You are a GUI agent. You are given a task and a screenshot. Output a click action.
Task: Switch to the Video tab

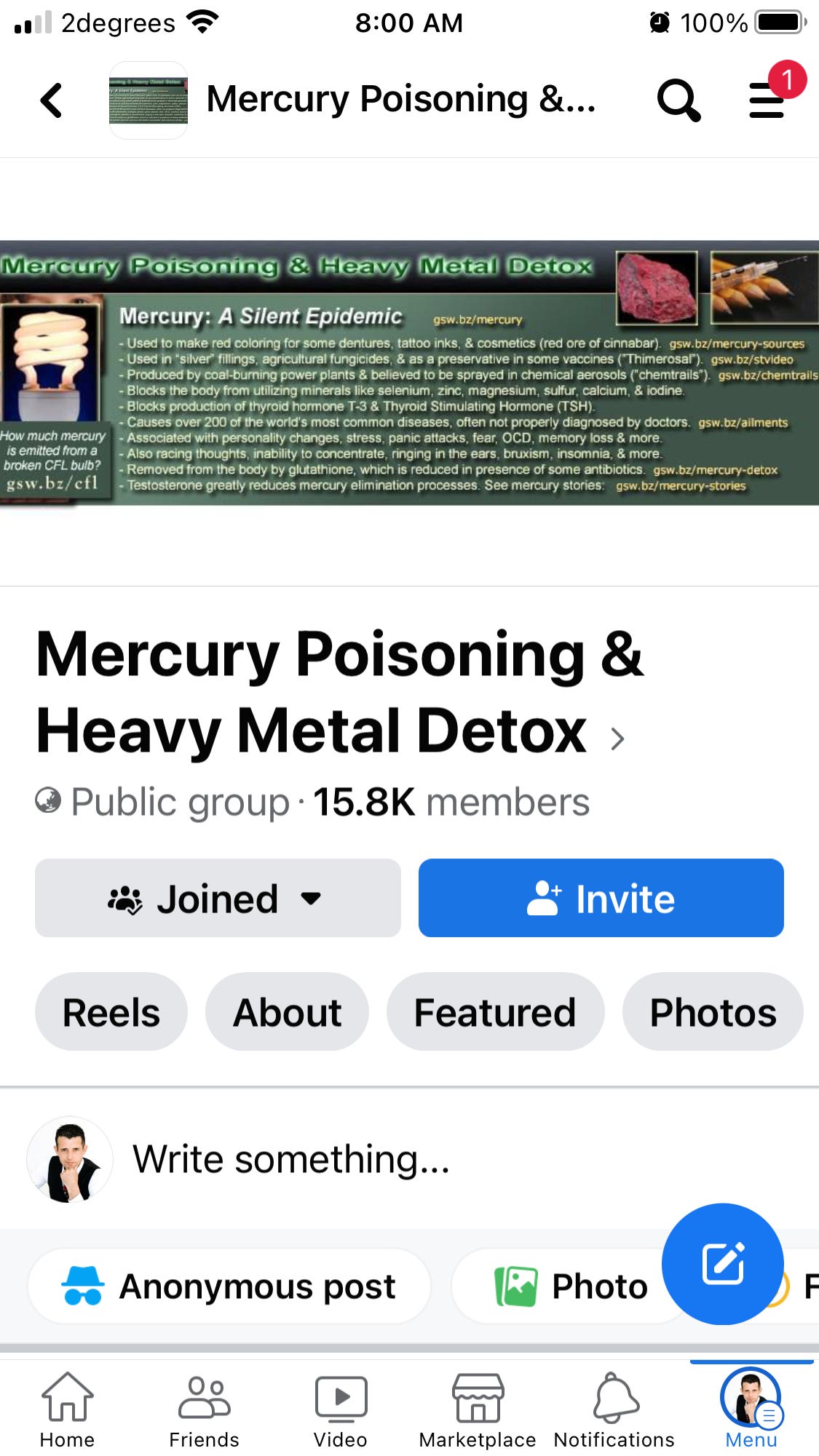tap(340, 1409)
